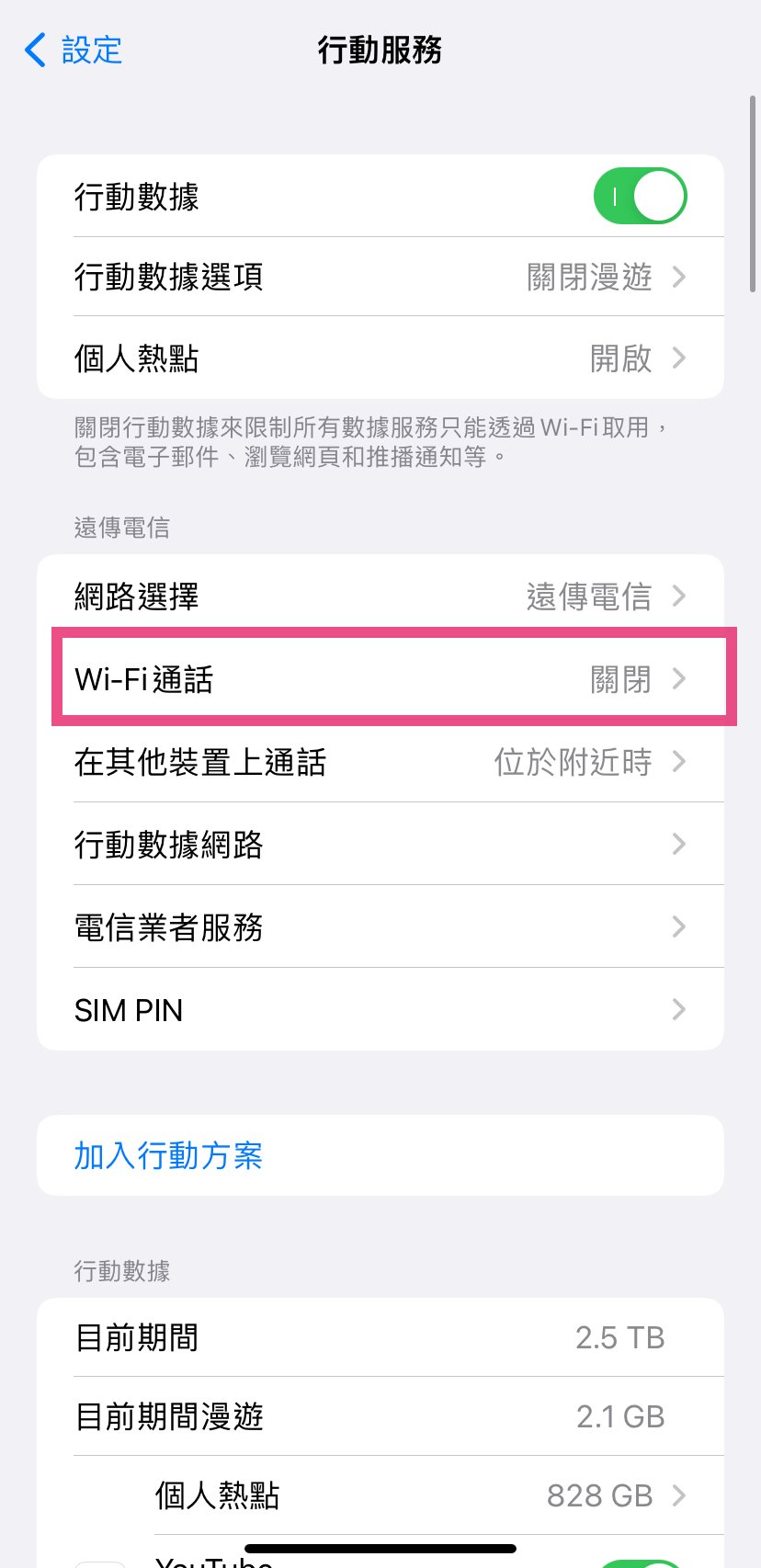
Task: Tap the back chevron to return to 設定
Action: pyautogui.click(x=37, y=51)
